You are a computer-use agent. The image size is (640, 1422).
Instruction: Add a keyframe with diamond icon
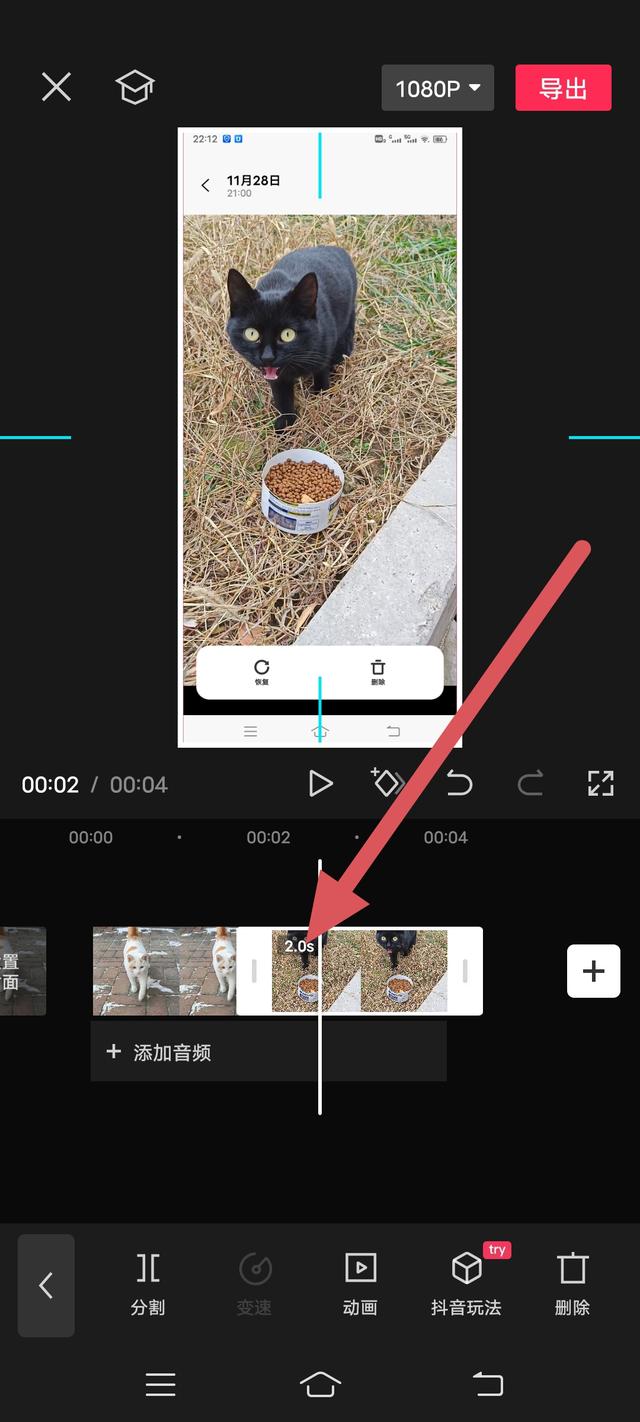click(386, 783)
